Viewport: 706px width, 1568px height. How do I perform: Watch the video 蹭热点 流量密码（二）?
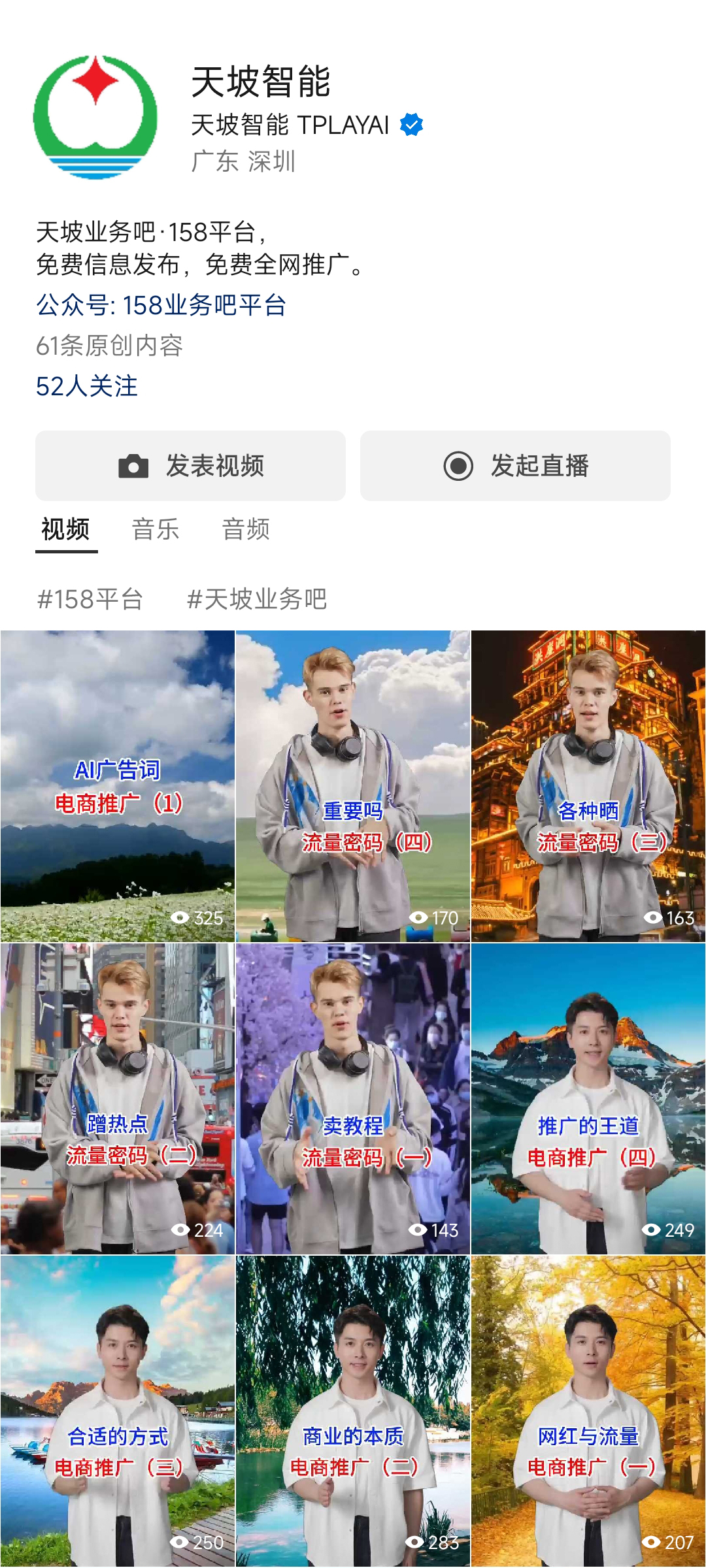pyautogui.click(x=118, y=1098)
